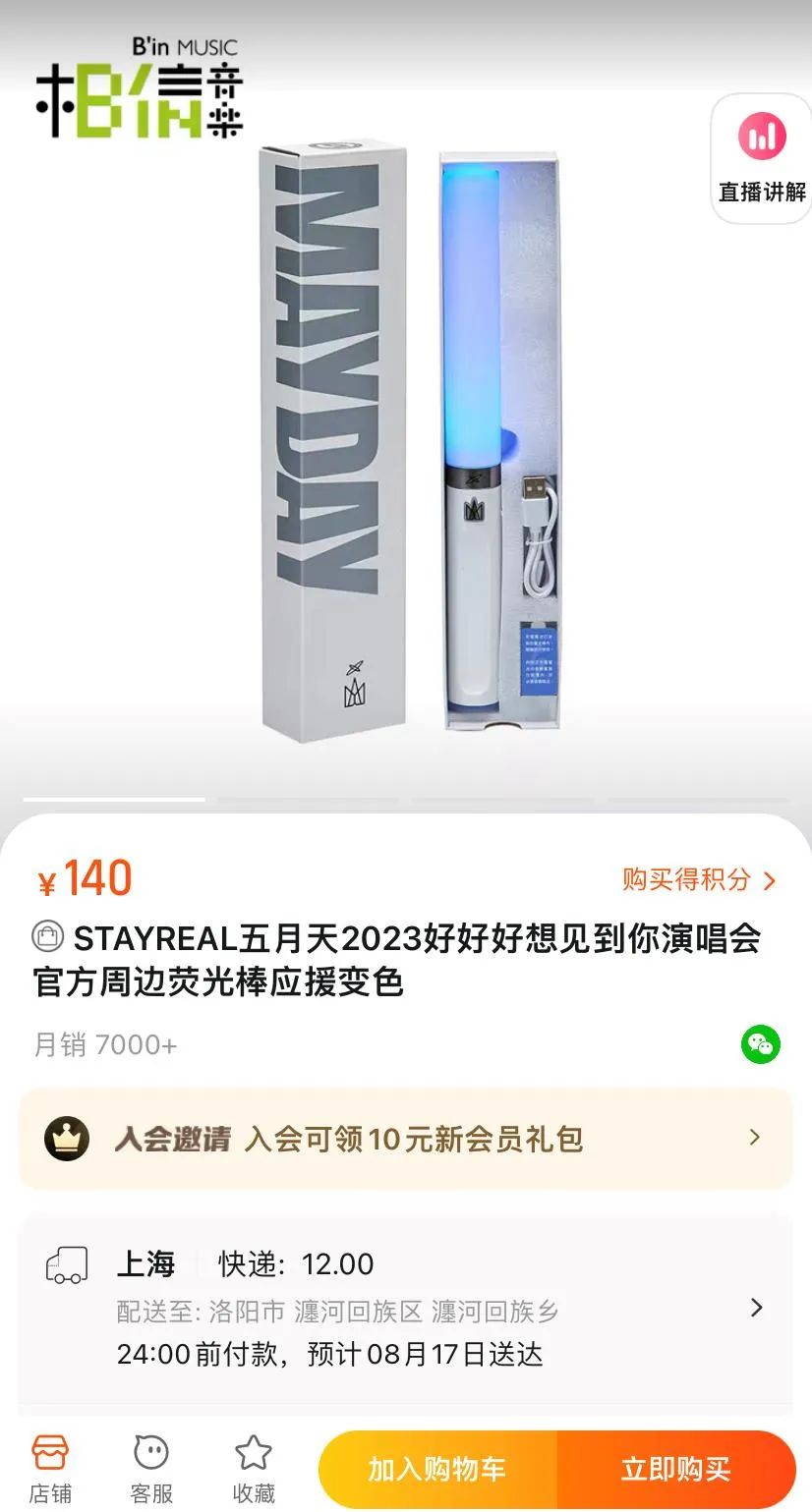
Task: Open the 入会邀请 membership gift banner
Action: (406, 1139)
